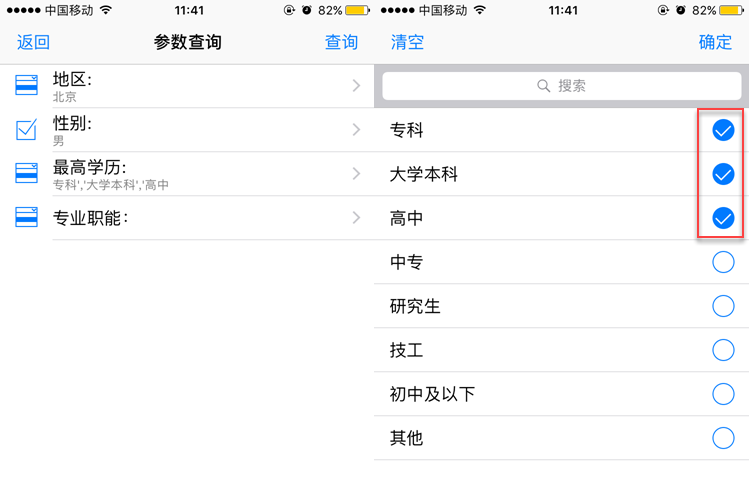
Task: Open the 性别 gender row
Action: click(187, 130)
